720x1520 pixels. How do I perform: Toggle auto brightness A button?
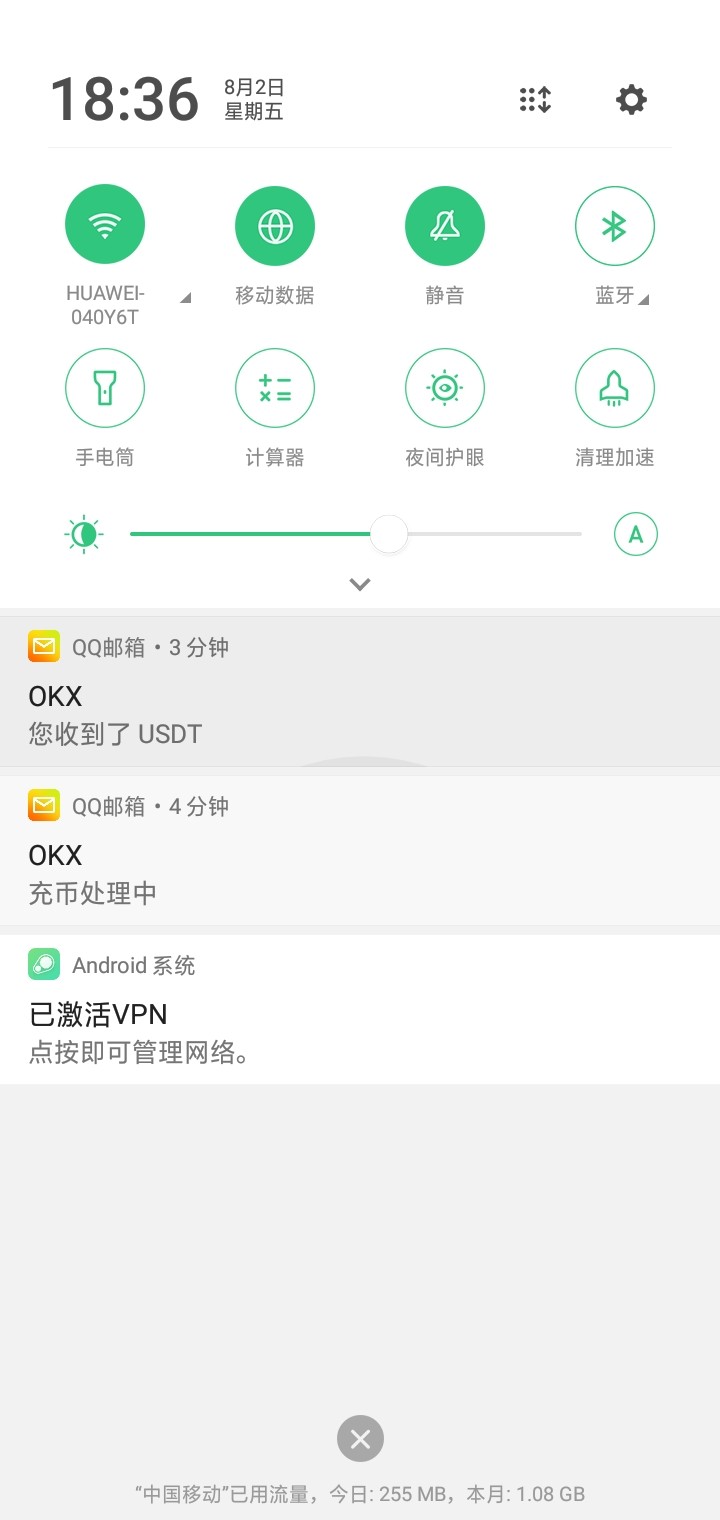click(x=636, y=534)
